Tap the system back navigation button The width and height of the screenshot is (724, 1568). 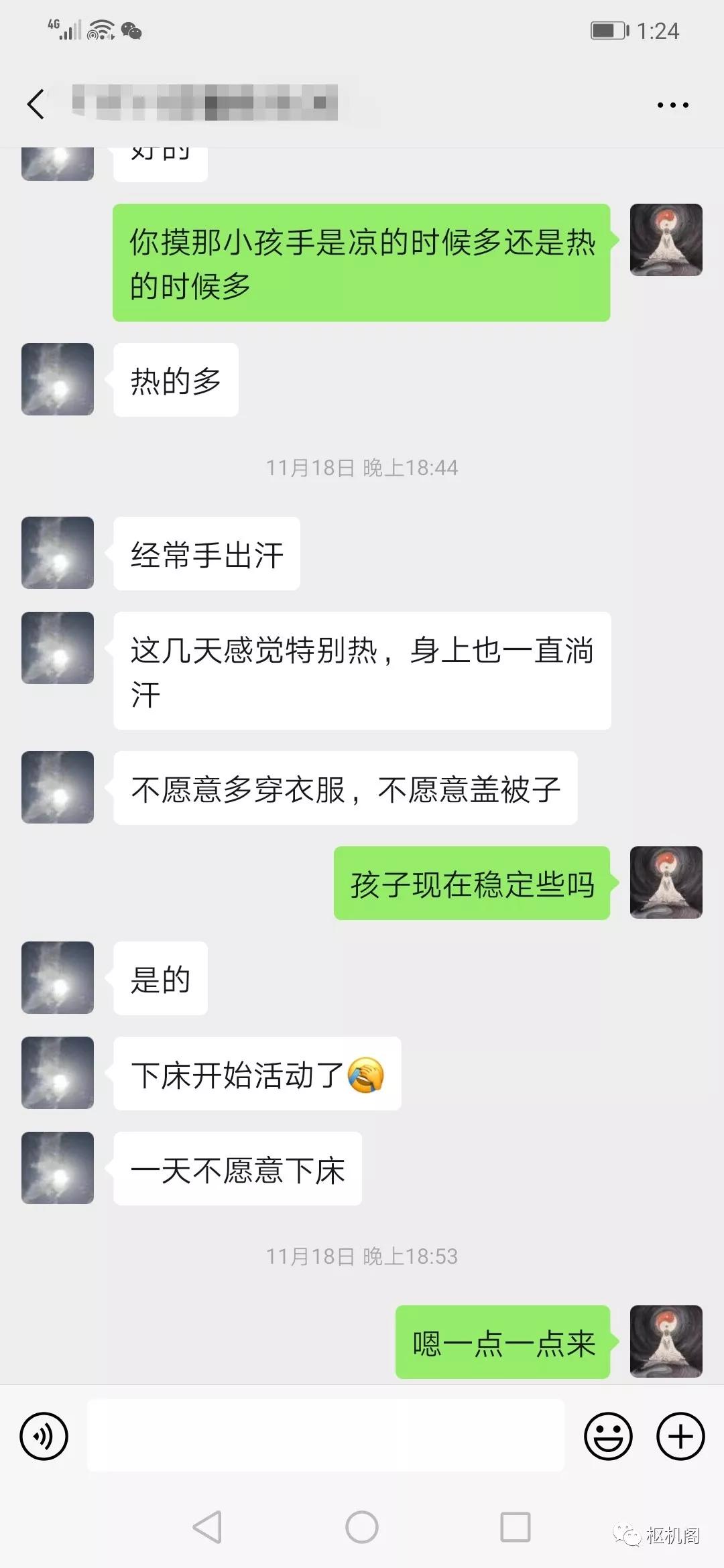click(207, 1527)
